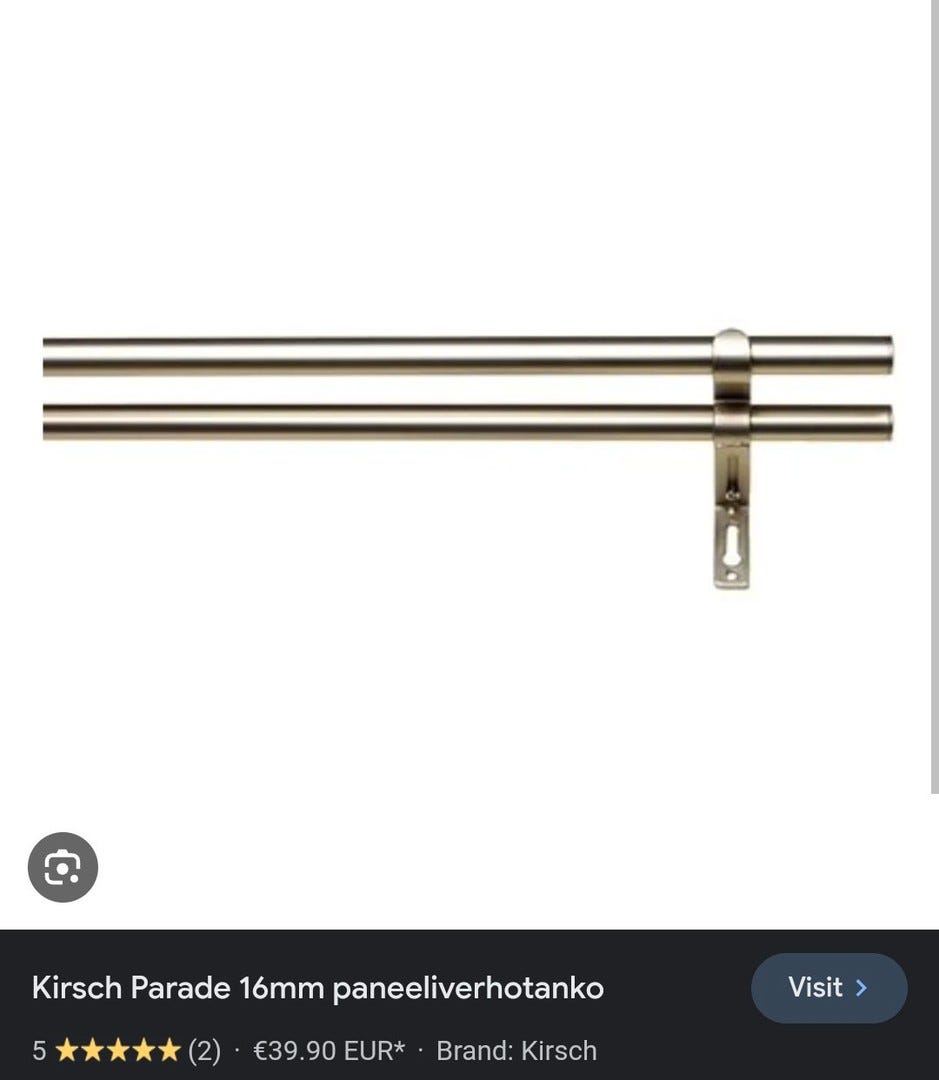View the (2) review count

pos(202,1050)
